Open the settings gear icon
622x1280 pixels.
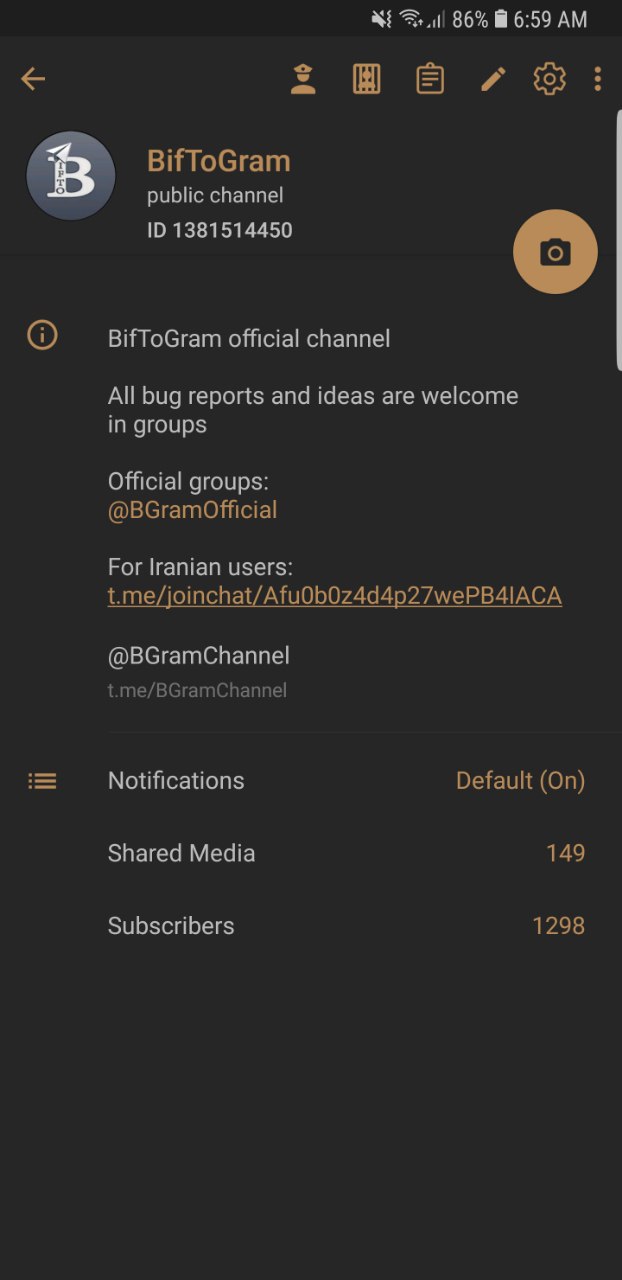tap(549, 79)
